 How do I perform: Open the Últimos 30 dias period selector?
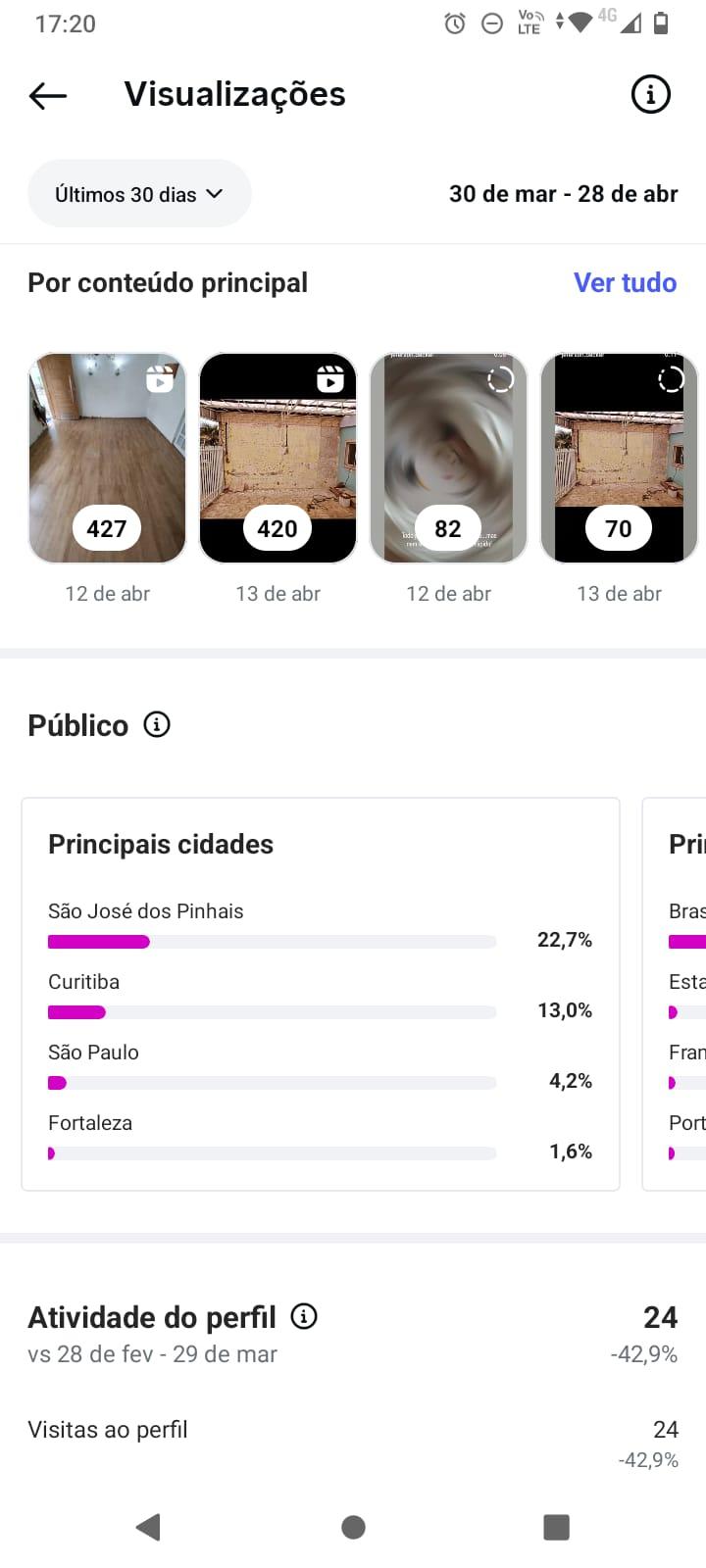tap(139, 193)
